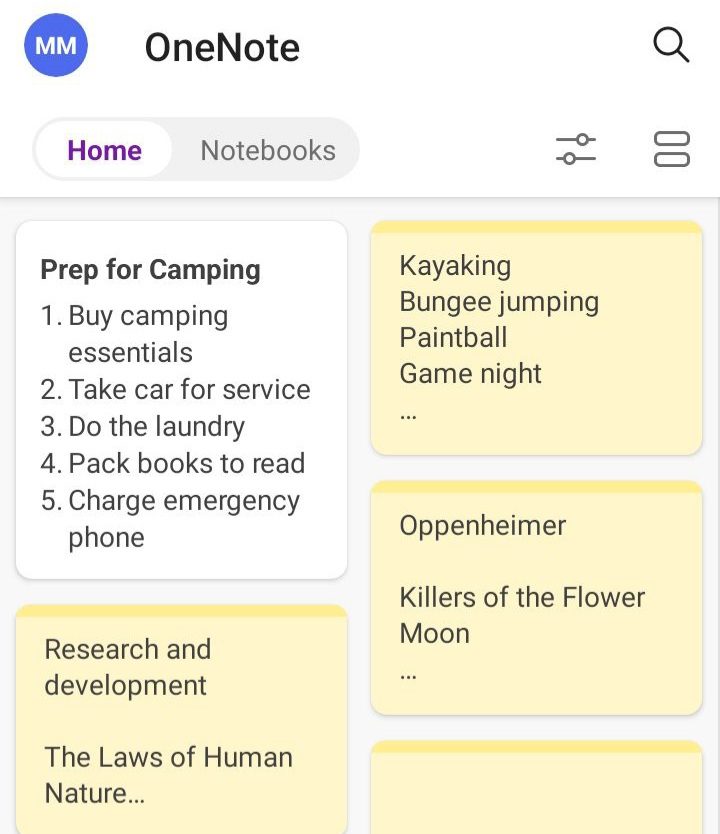
Task: Tap the Game night line
Action: tap(471, 374)
